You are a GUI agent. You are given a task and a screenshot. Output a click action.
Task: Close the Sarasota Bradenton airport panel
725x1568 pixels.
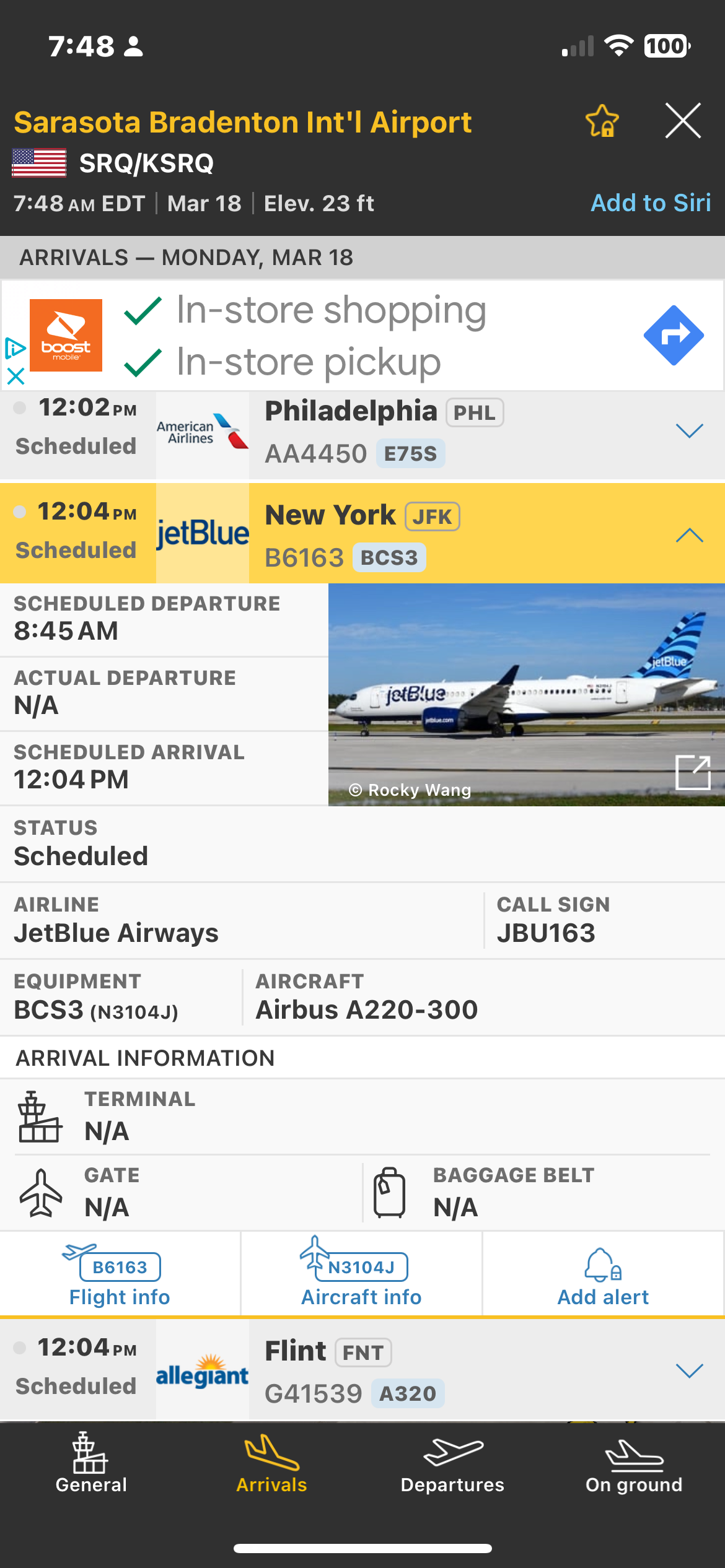[683, 121]
